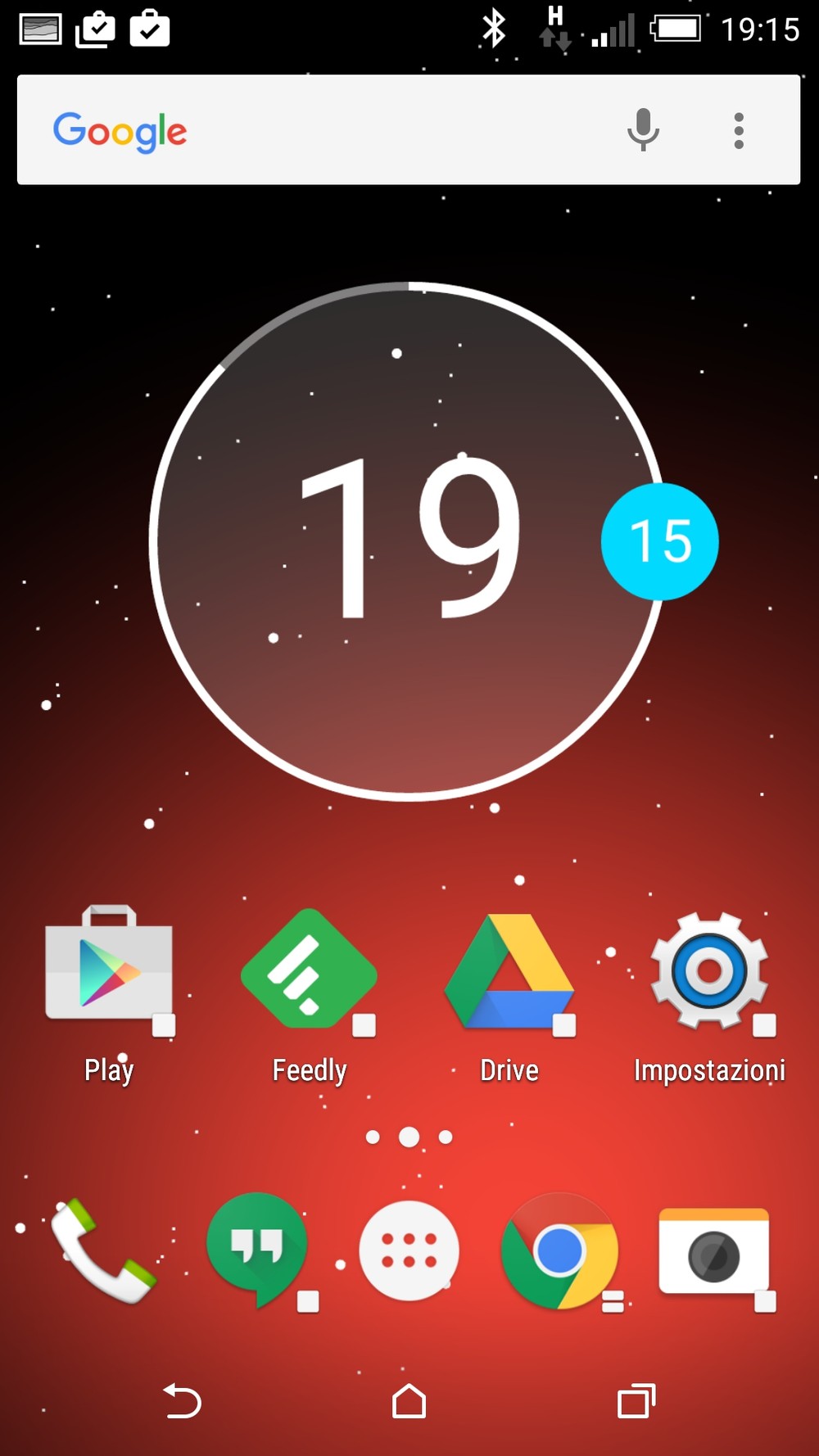819x1456 pixels.
Task: Open the camera app
Action: point(715,1253)
